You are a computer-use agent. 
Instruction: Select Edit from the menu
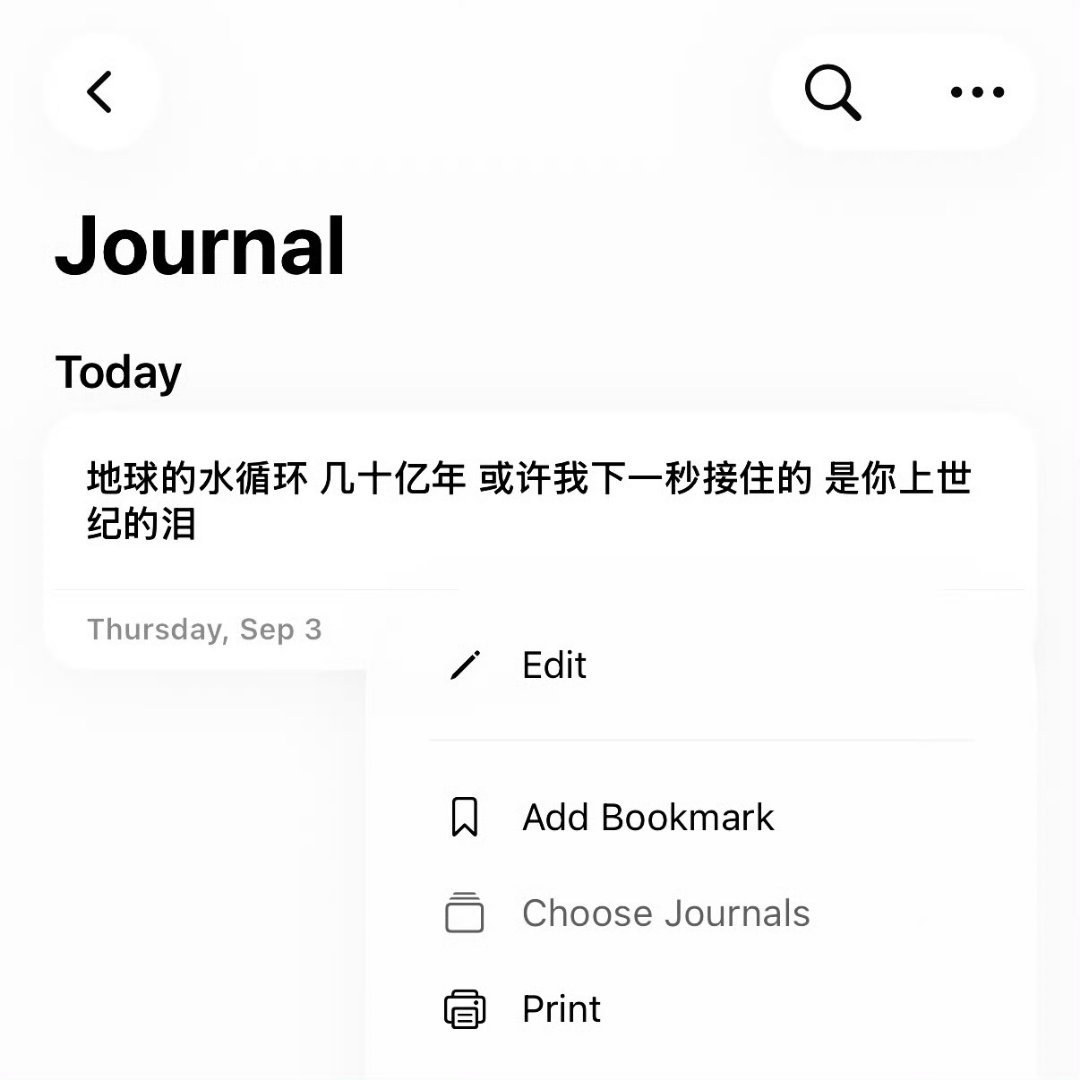point(701,665)
